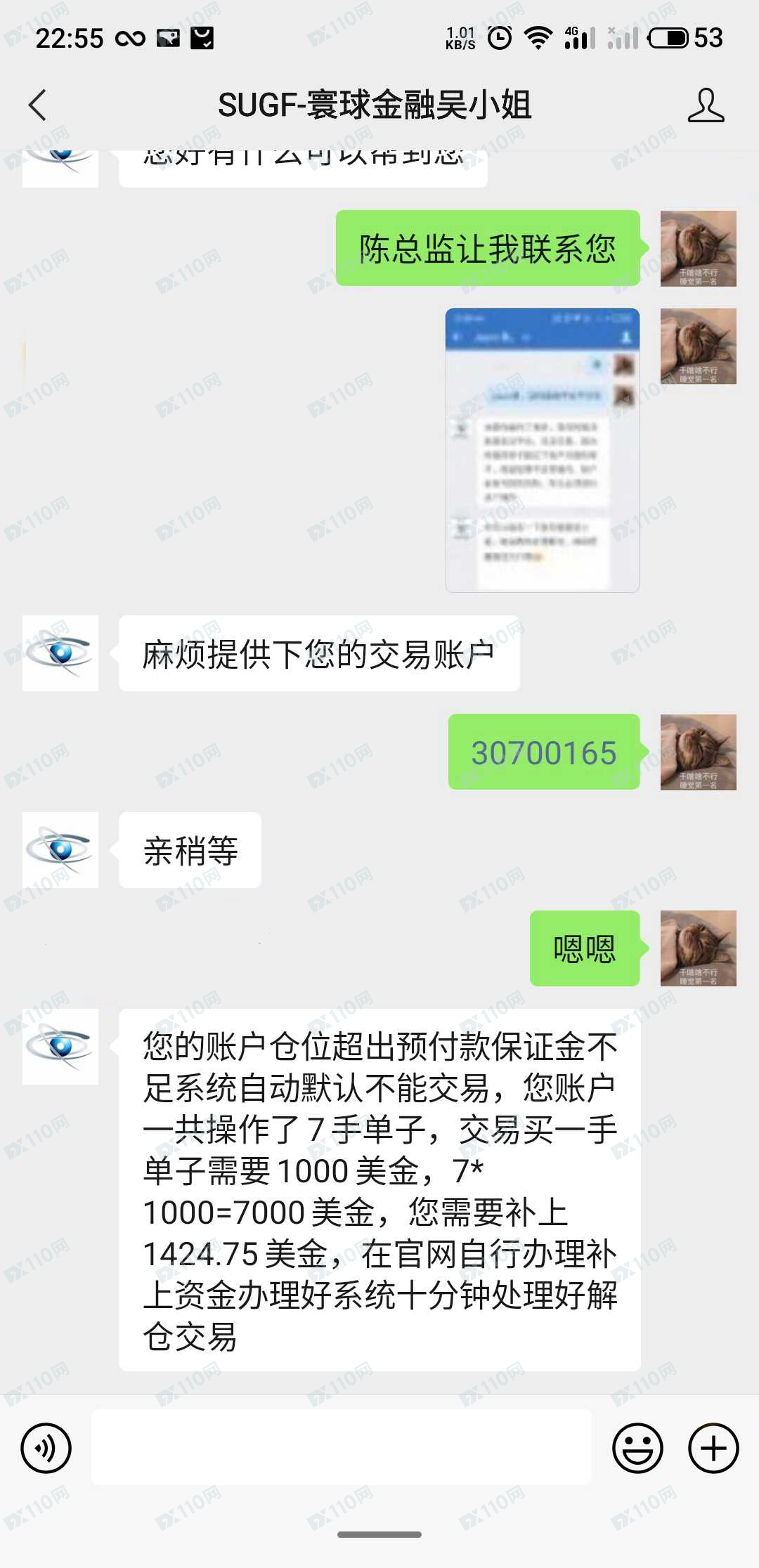Open the emoji picker

click(637, 1448)
